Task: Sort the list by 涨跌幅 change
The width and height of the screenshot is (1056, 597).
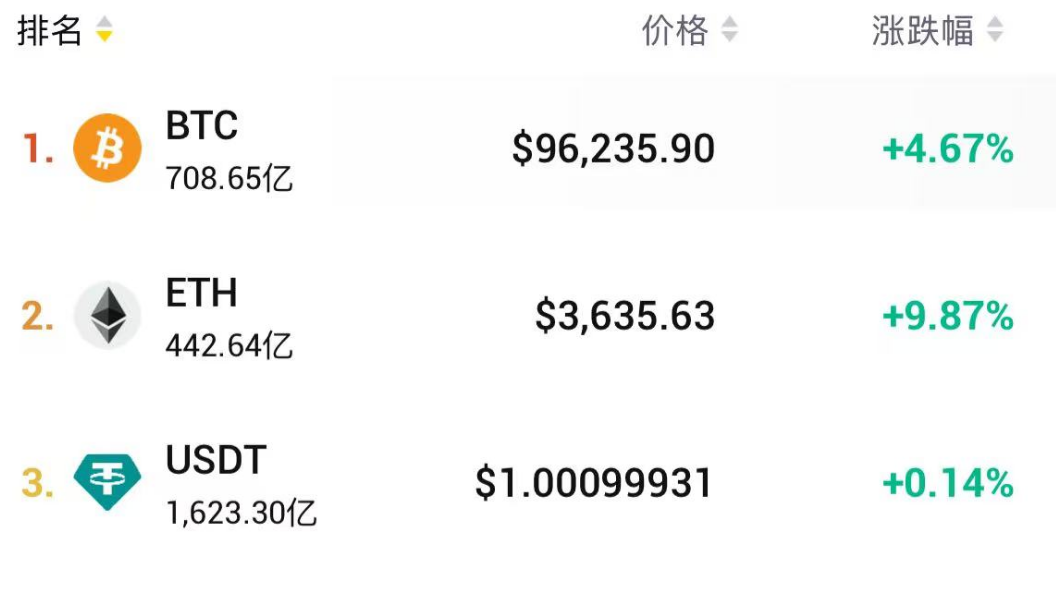Action: pos(936,31)
